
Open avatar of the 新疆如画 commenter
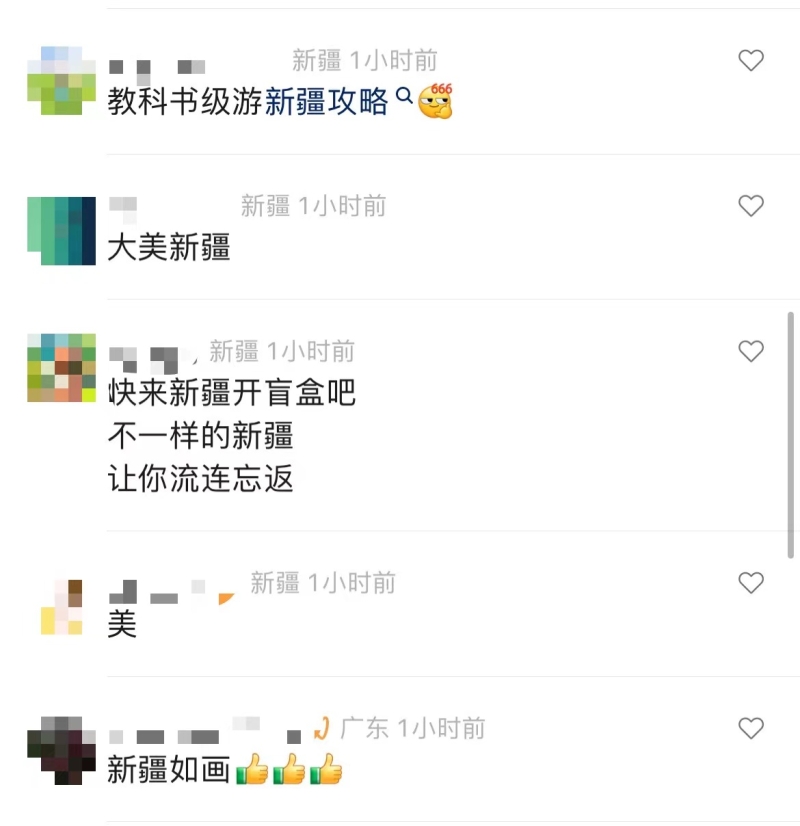point(61,750)
